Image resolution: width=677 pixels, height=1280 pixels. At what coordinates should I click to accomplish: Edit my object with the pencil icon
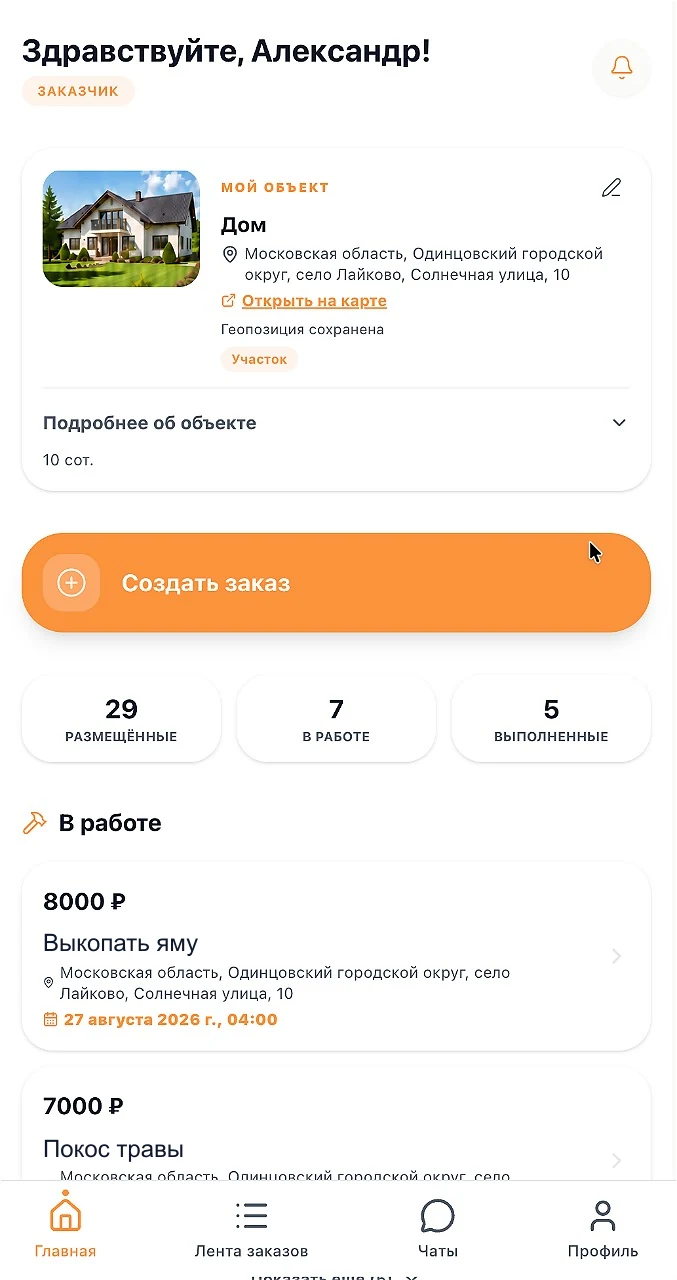pos(611,188)
